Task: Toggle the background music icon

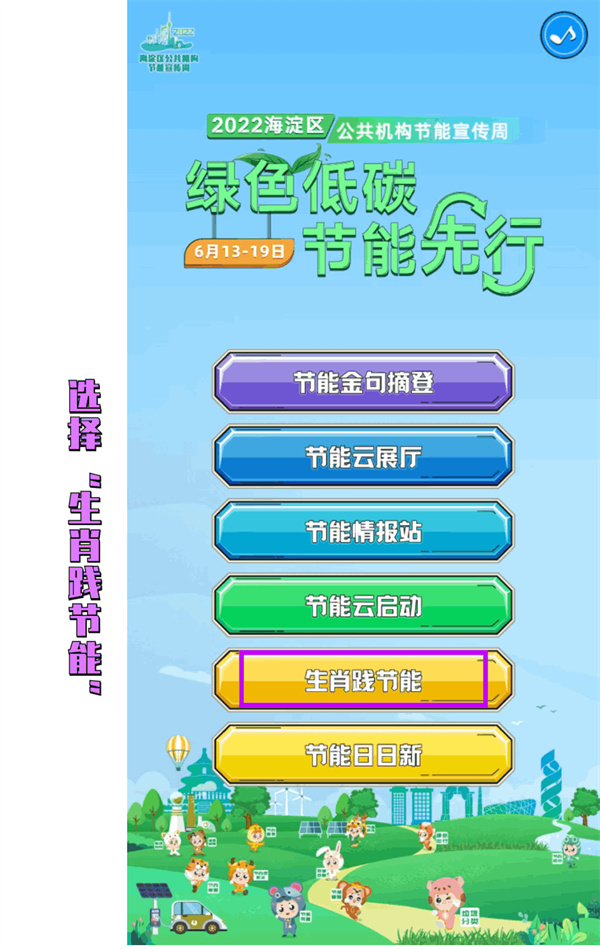Action: 564,35
